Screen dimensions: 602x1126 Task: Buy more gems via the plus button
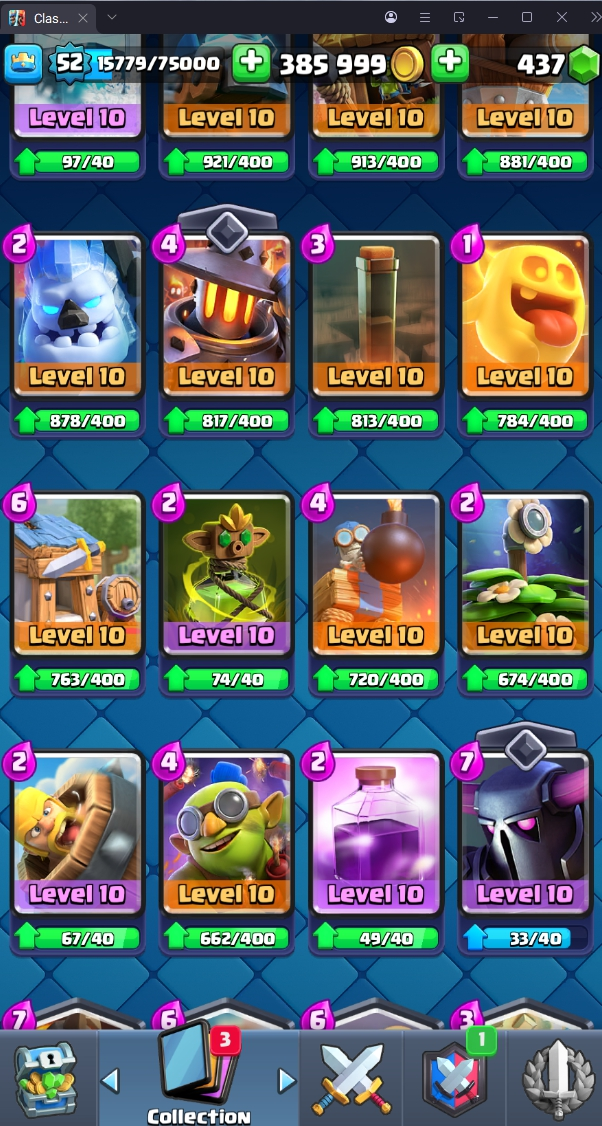450,63
